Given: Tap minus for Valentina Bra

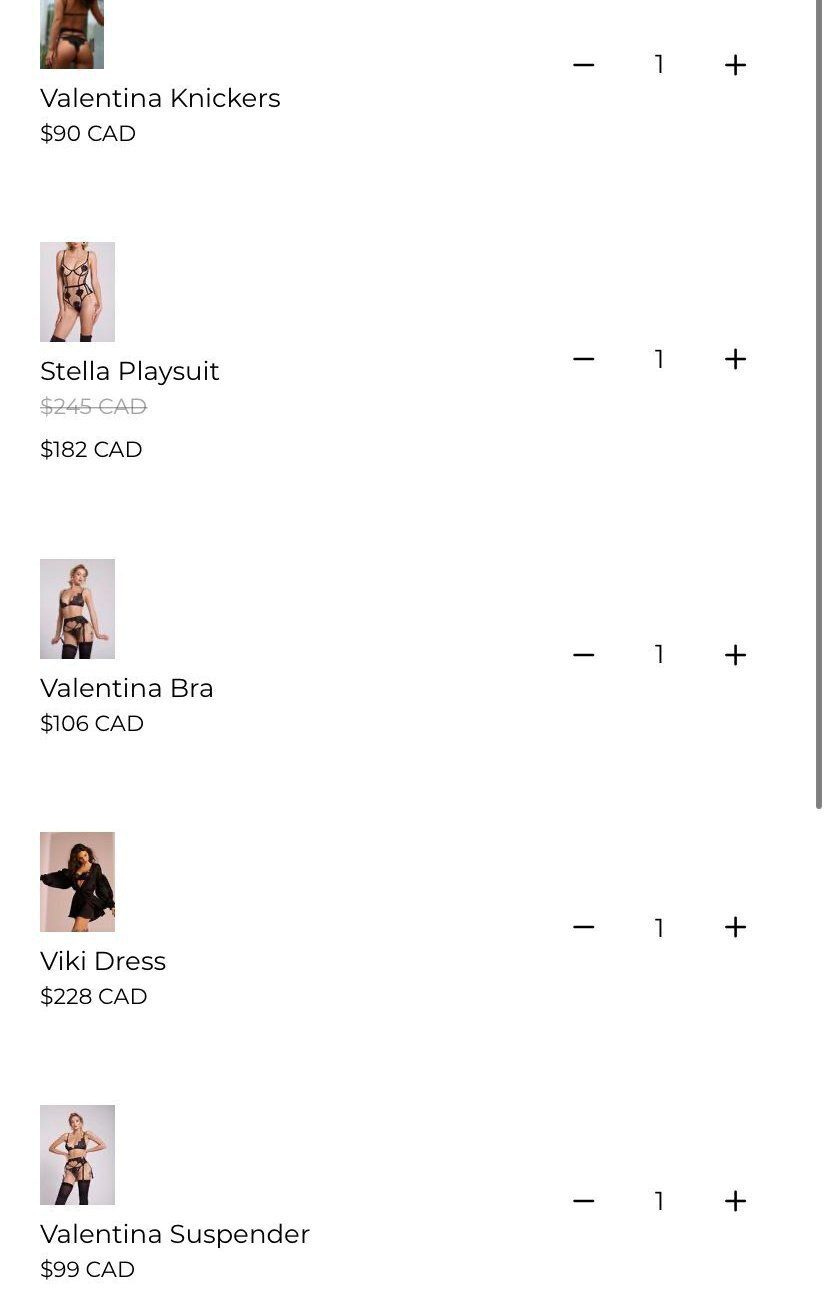Looking at the screenshot, I should pyautogui.click(x=584, y=655).
